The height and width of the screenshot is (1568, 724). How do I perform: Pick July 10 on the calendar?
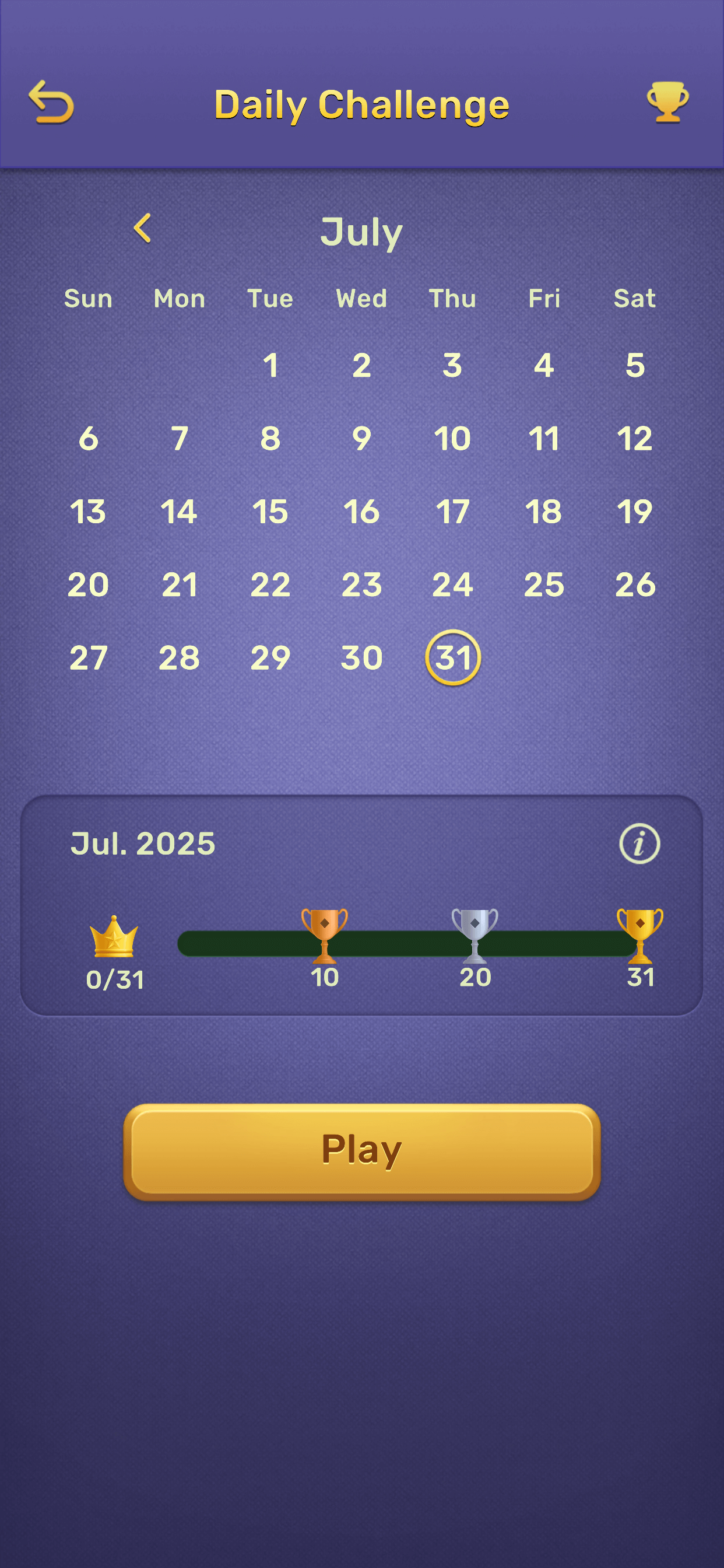453,438
